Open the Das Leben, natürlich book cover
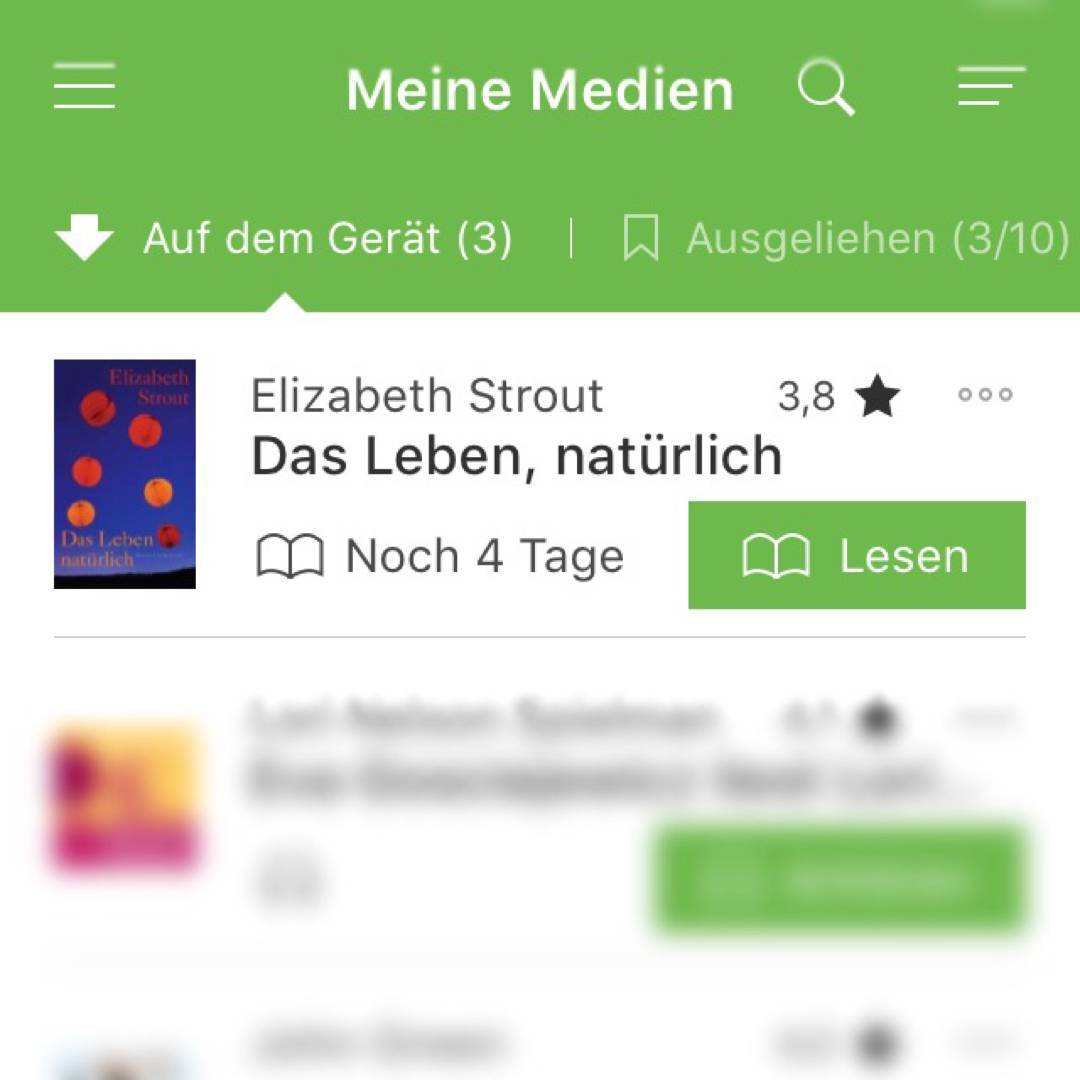1080x1080 pixels. (x=124, y=474)
